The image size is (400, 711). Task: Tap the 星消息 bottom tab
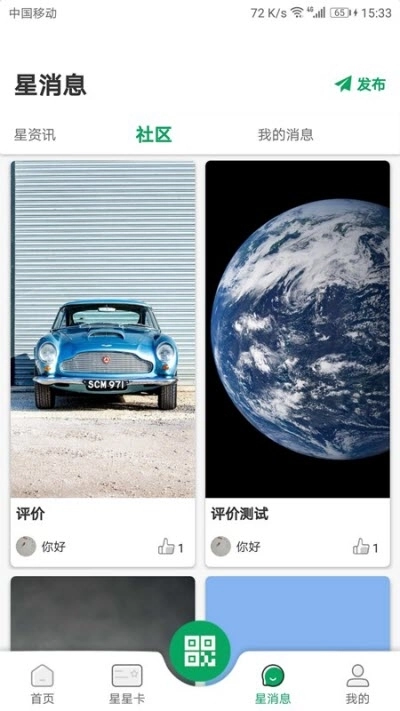pos(273,684)
